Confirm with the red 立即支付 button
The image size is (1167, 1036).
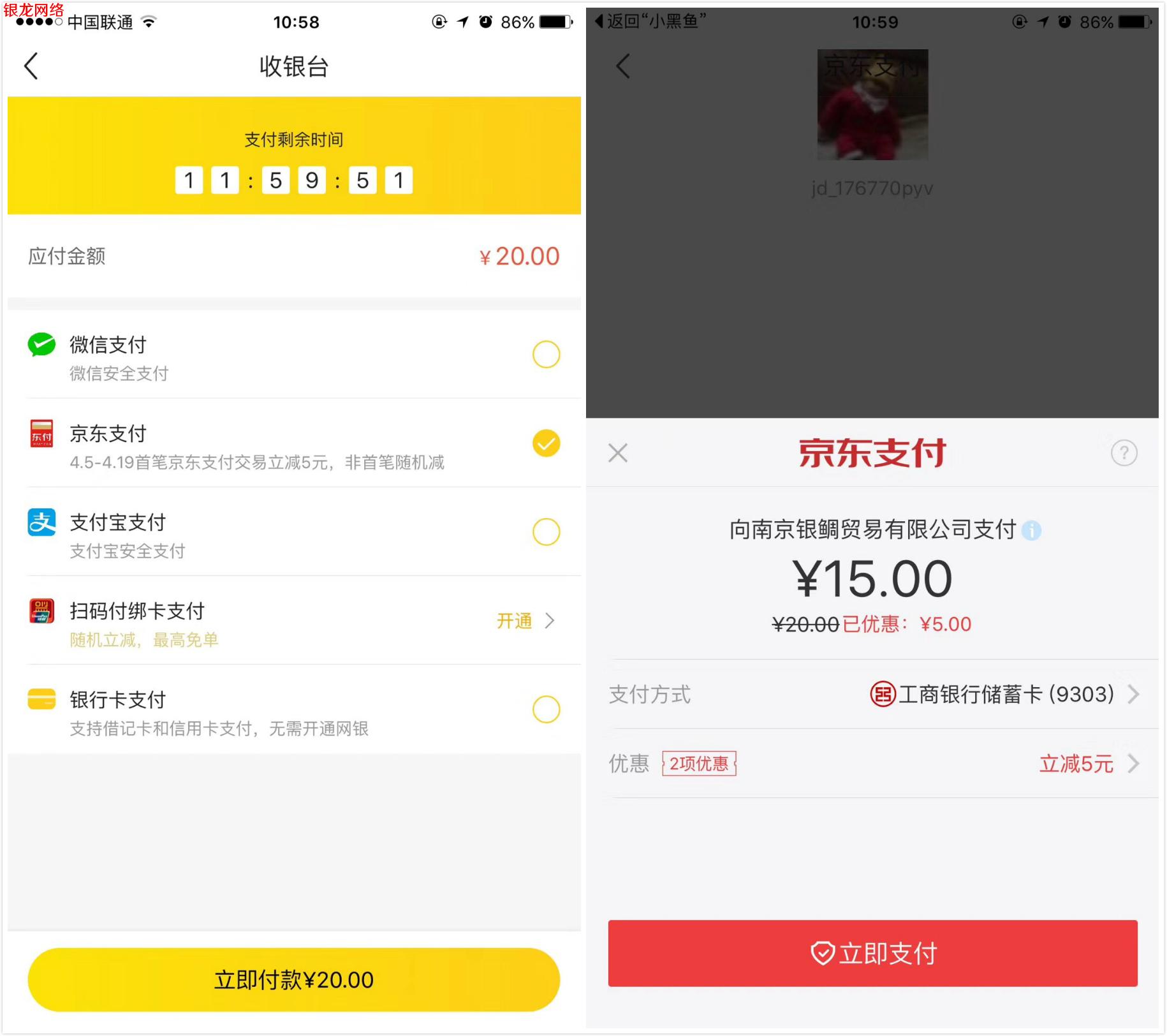(x=872, y=953)
